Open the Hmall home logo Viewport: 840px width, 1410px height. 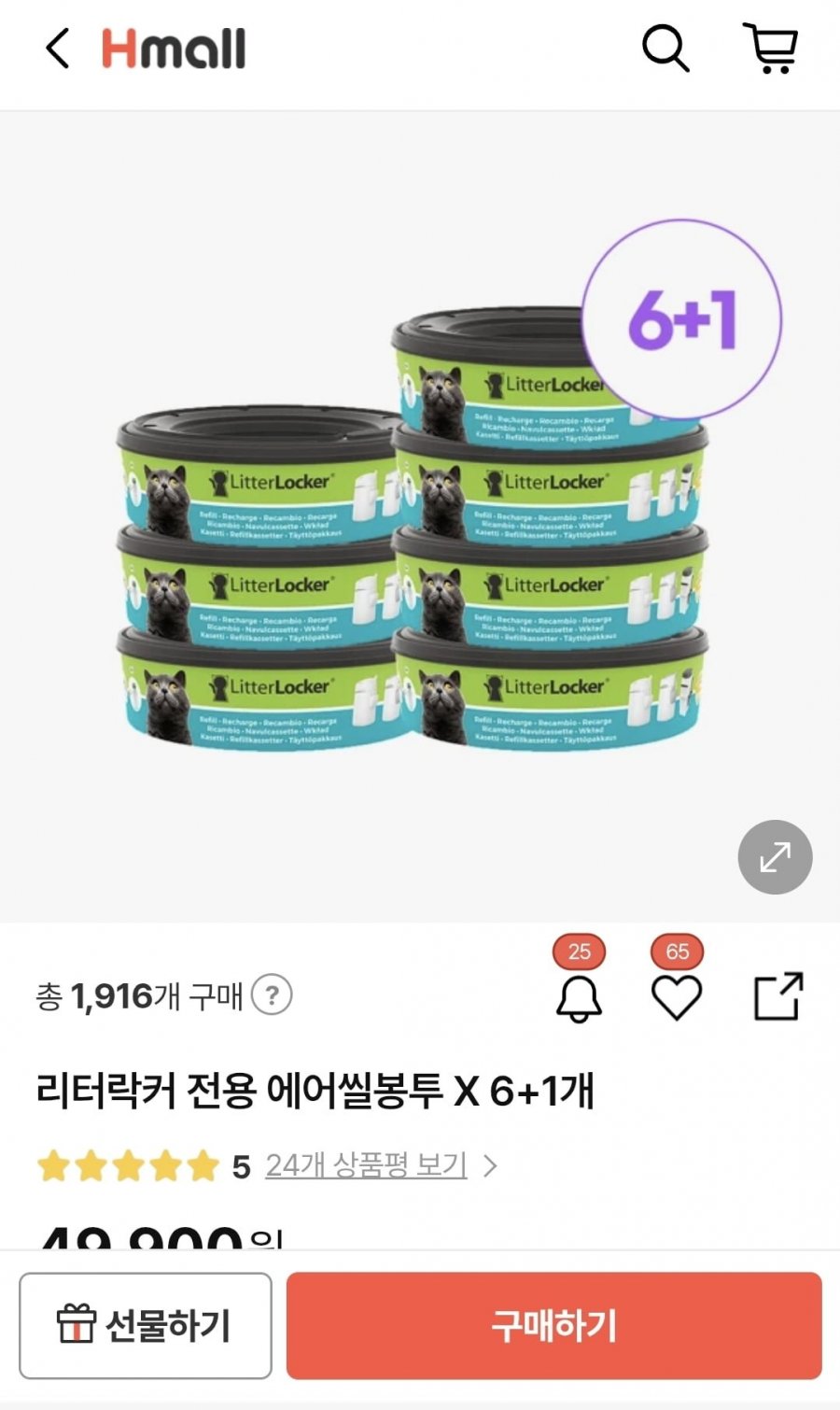174,49
